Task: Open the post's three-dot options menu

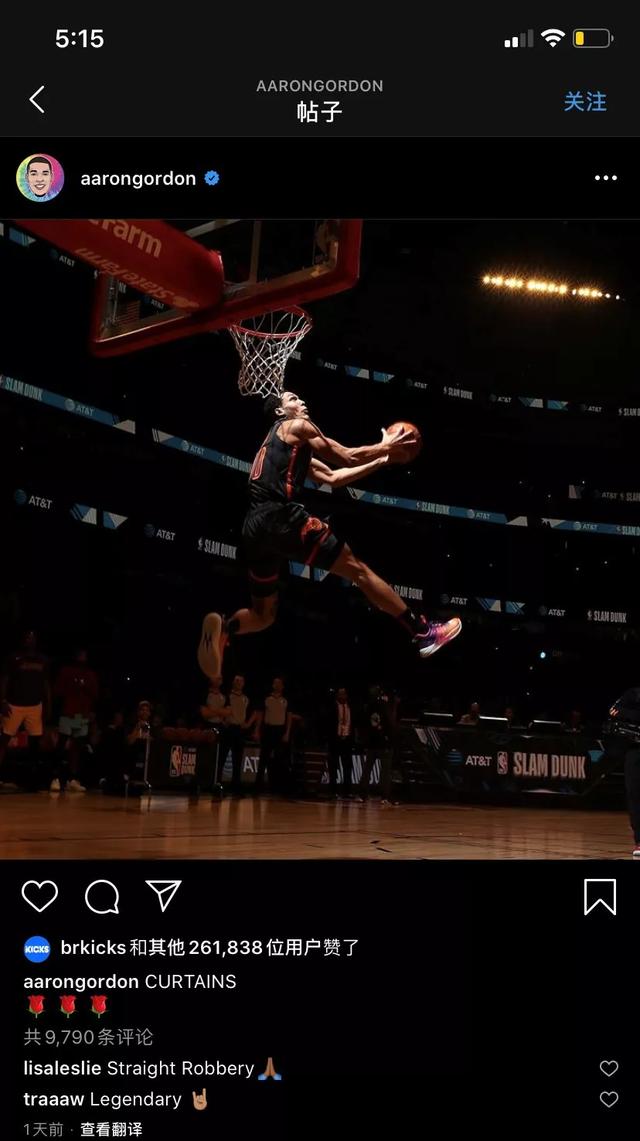Action: (606, 178)
